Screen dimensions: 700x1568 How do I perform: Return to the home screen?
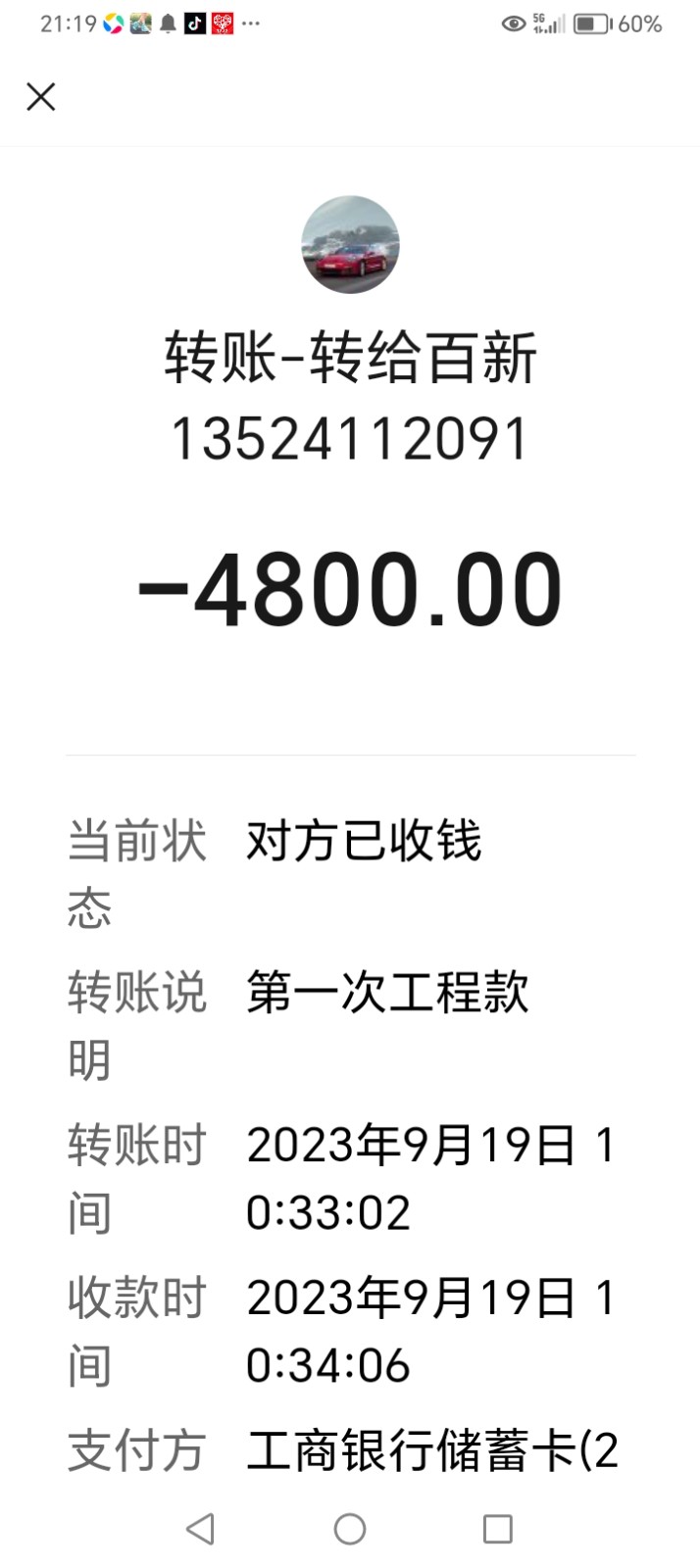coord(350,1529)
